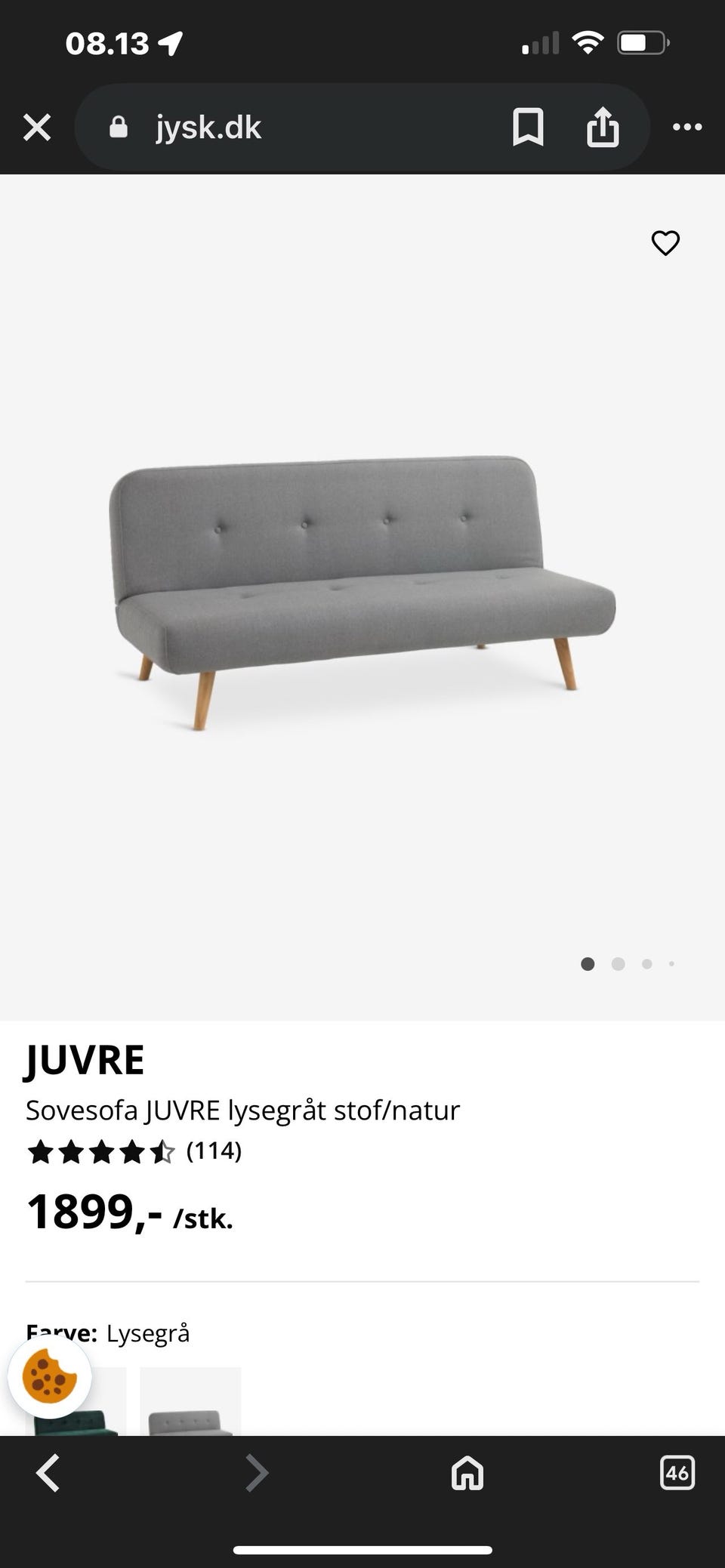Open the cookie consent widget icon
Image resolution: width=725 pixels, height=1568 pixels.
click(48, 1378)
